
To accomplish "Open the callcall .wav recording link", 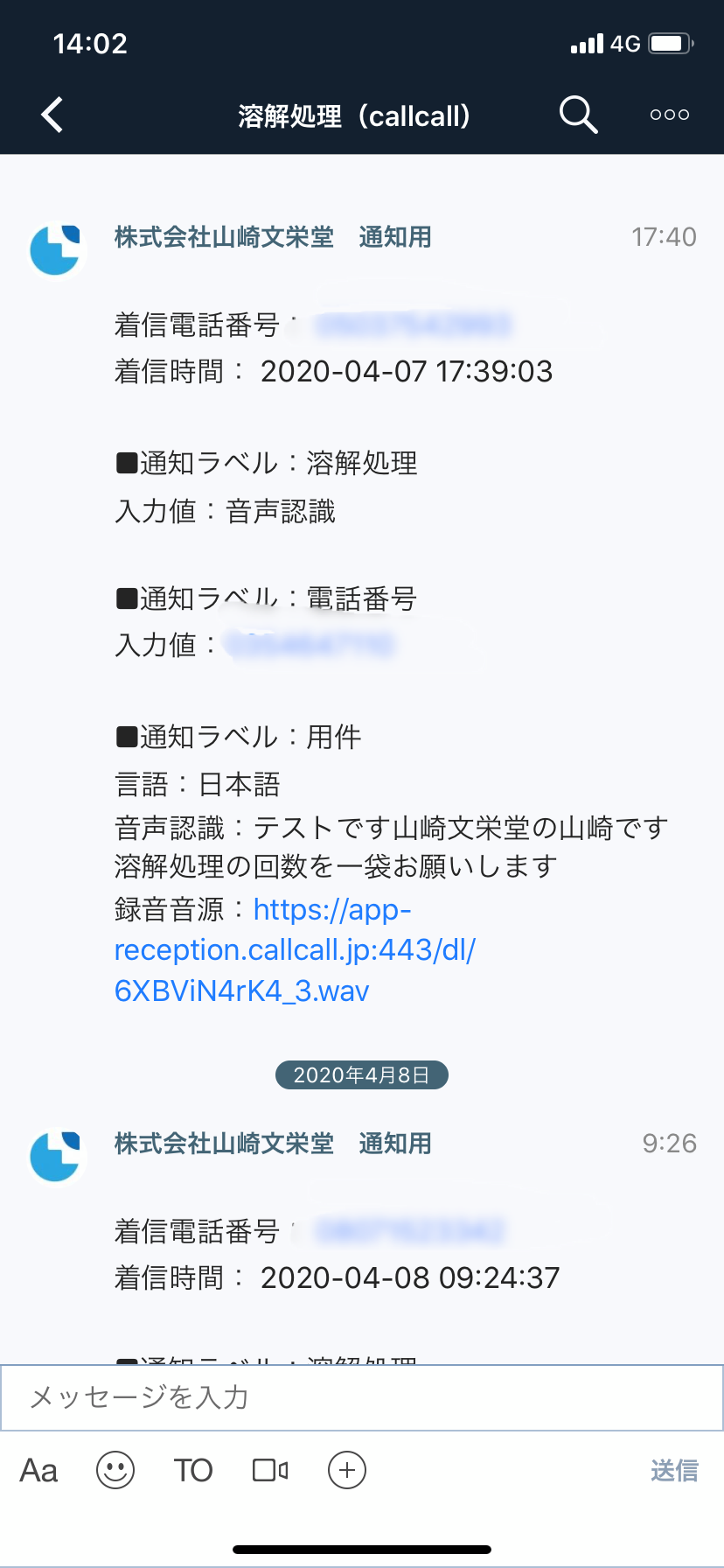I will [295, 950].
